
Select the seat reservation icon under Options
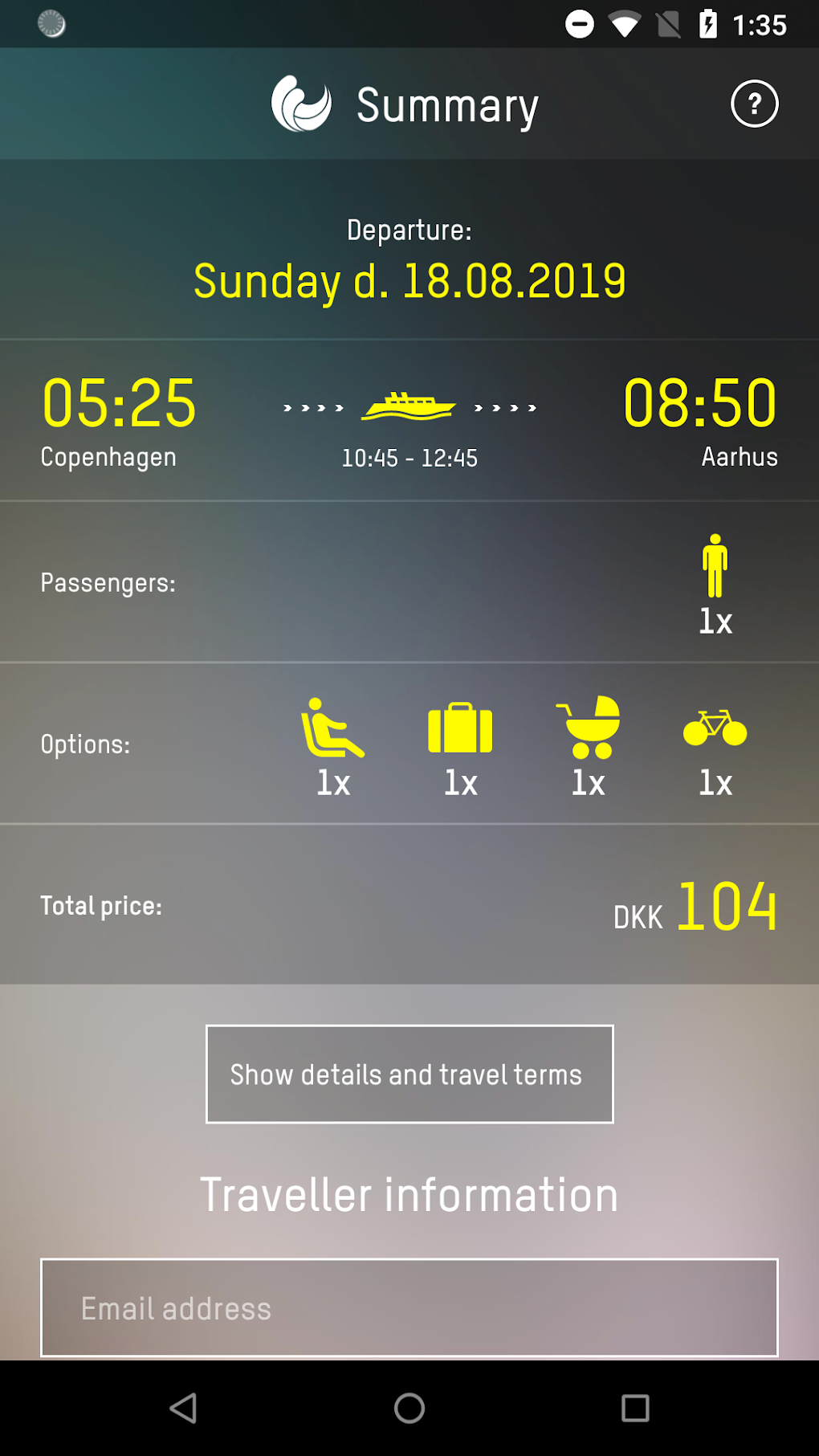click(332, 728)
